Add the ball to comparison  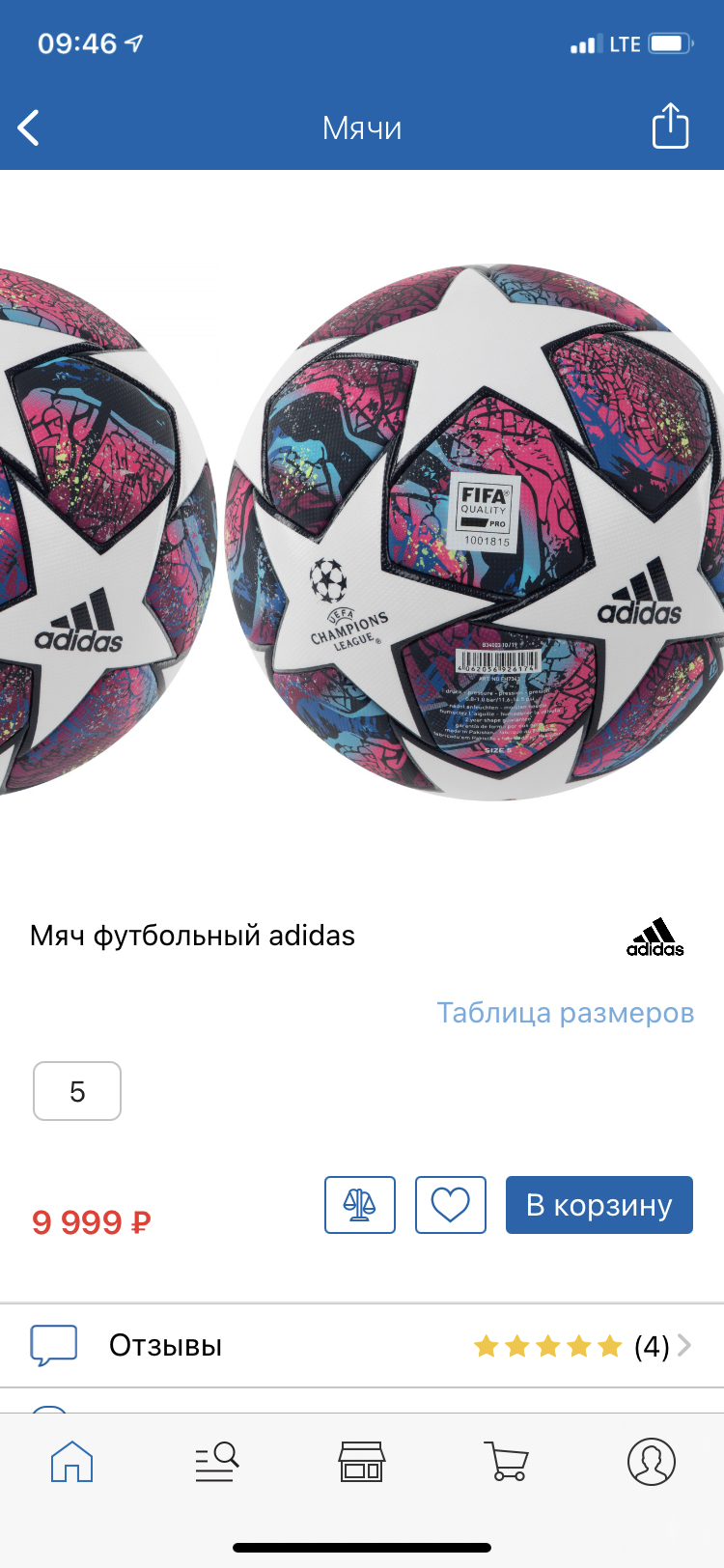[360, 1205]
